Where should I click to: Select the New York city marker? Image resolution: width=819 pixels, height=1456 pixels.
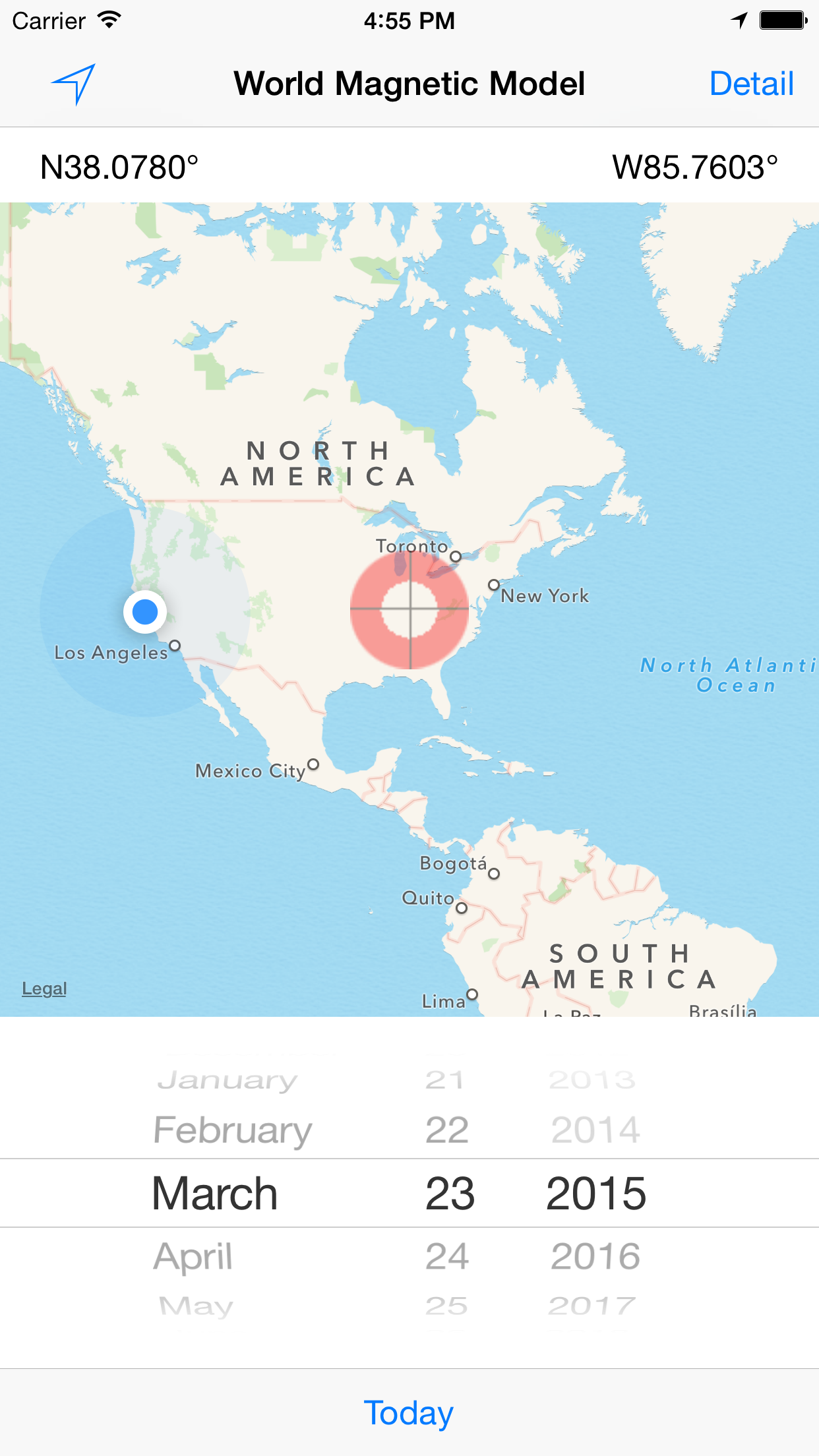(493, 584)
